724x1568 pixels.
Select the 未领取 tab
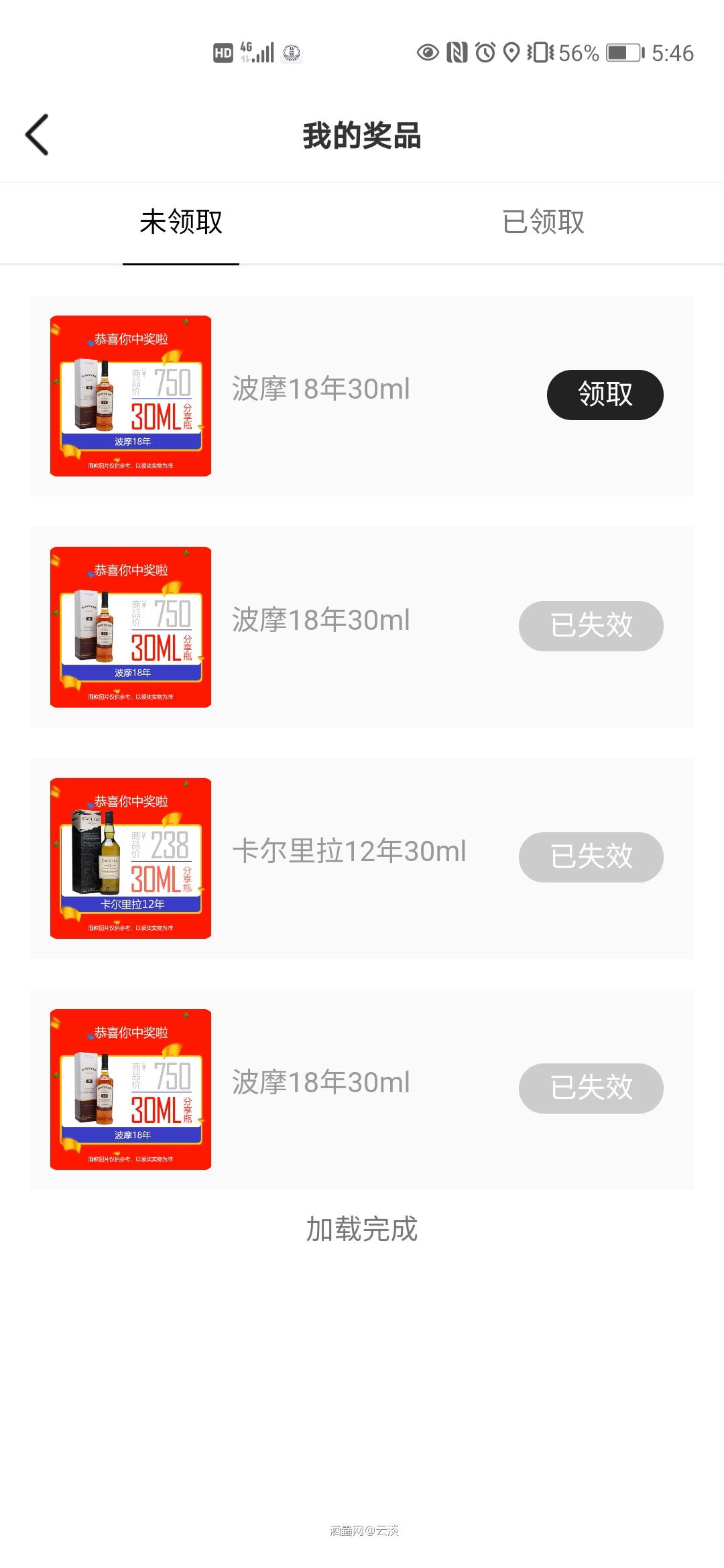point(181,222)
